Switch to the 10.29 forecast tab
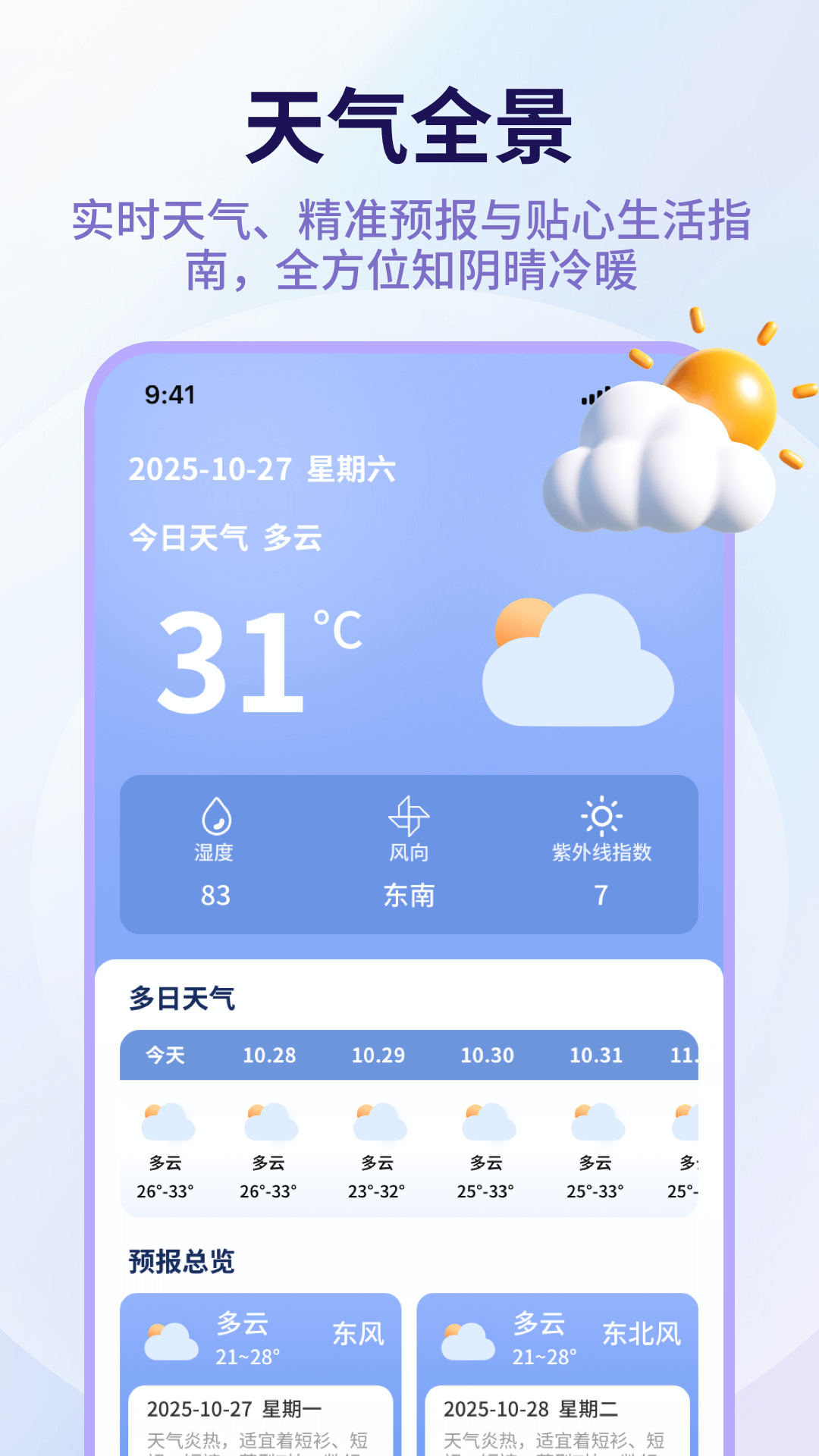The width and height of the screenshot is (819, 1456). coord(379,1054)
